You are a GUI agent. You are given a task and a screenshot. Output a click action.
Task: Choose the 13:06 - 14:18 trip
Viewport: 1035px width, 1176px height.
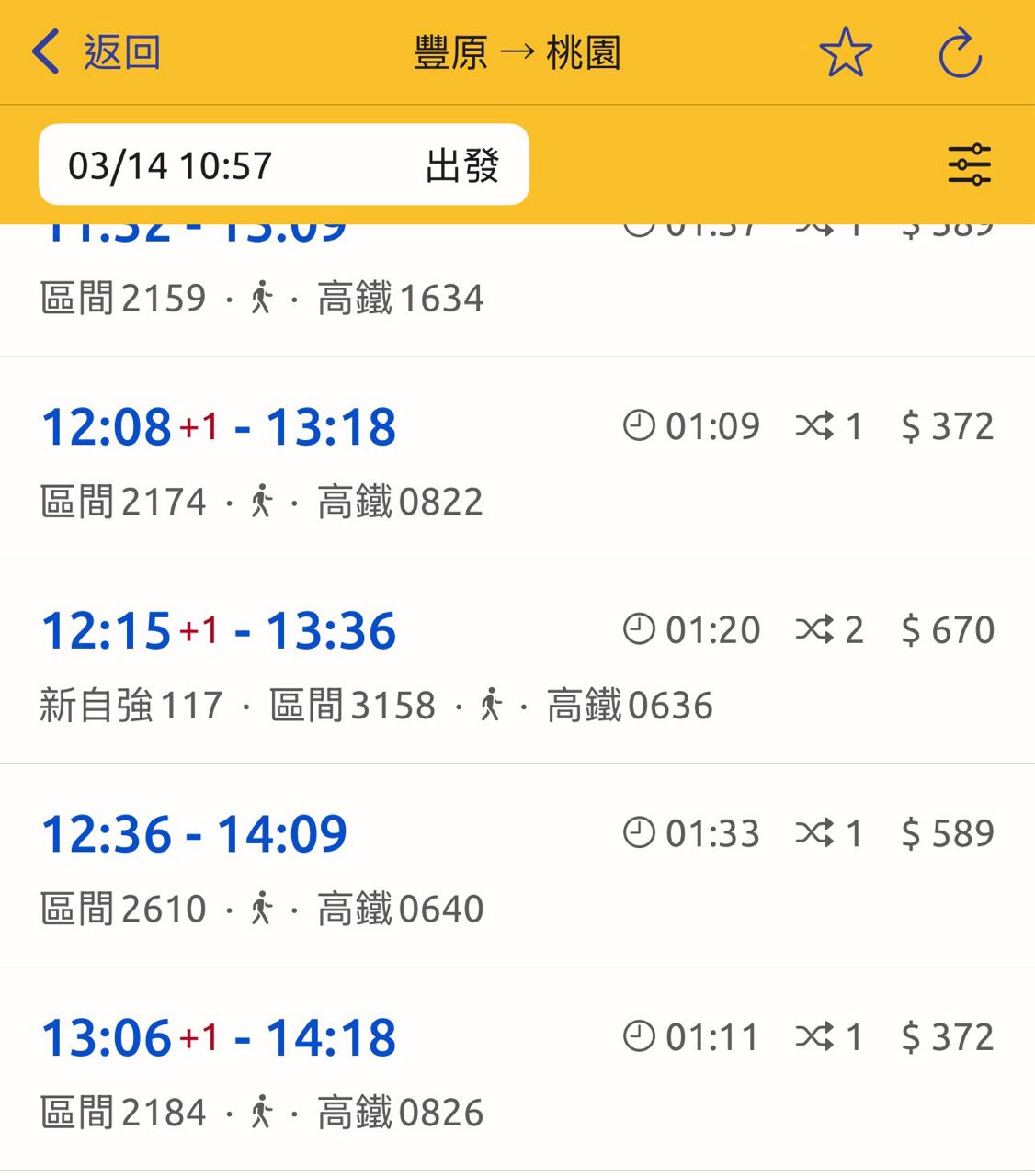click(x=517, y=1070)
